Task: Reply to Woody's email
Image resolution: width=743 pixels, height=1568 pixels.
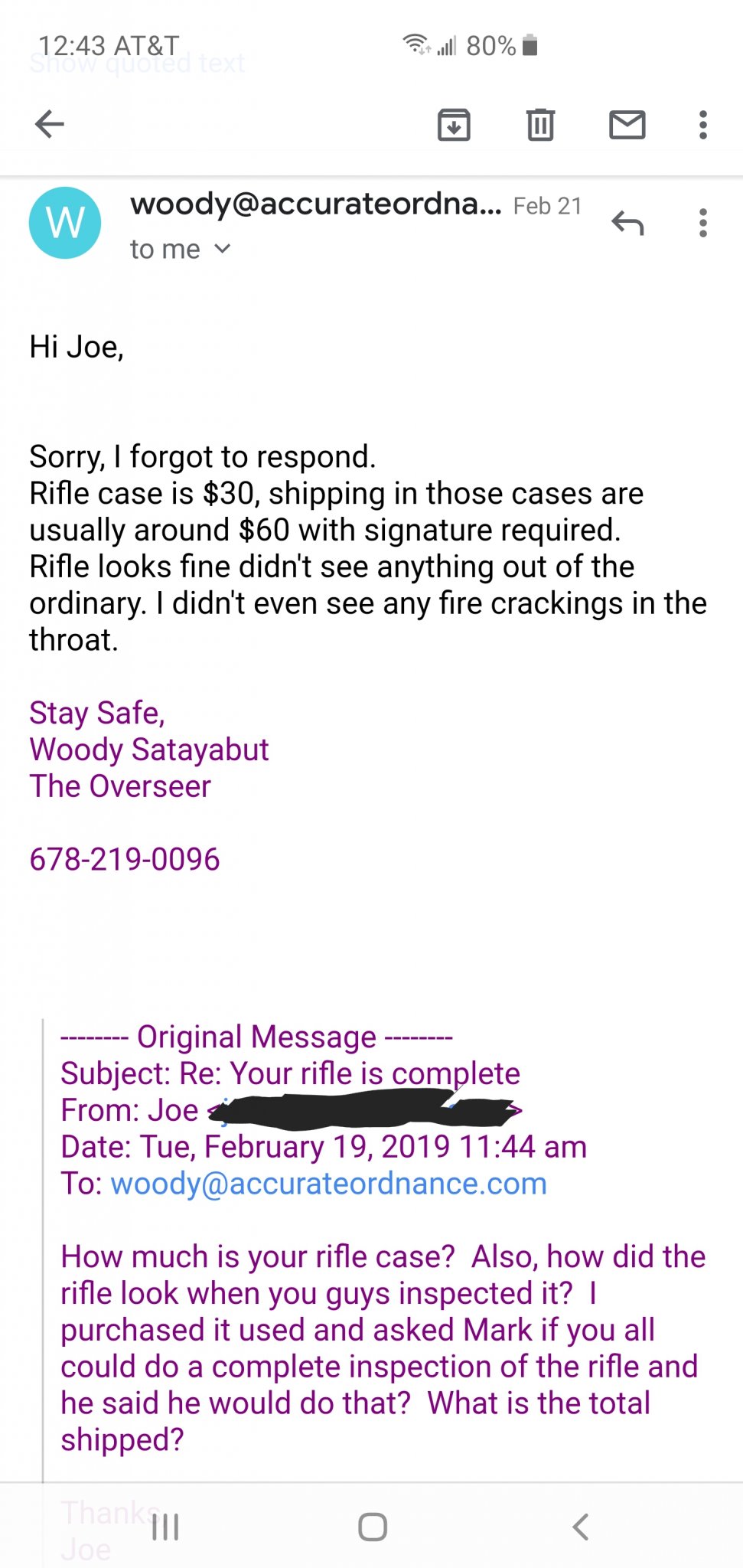Action: (627, 223)
